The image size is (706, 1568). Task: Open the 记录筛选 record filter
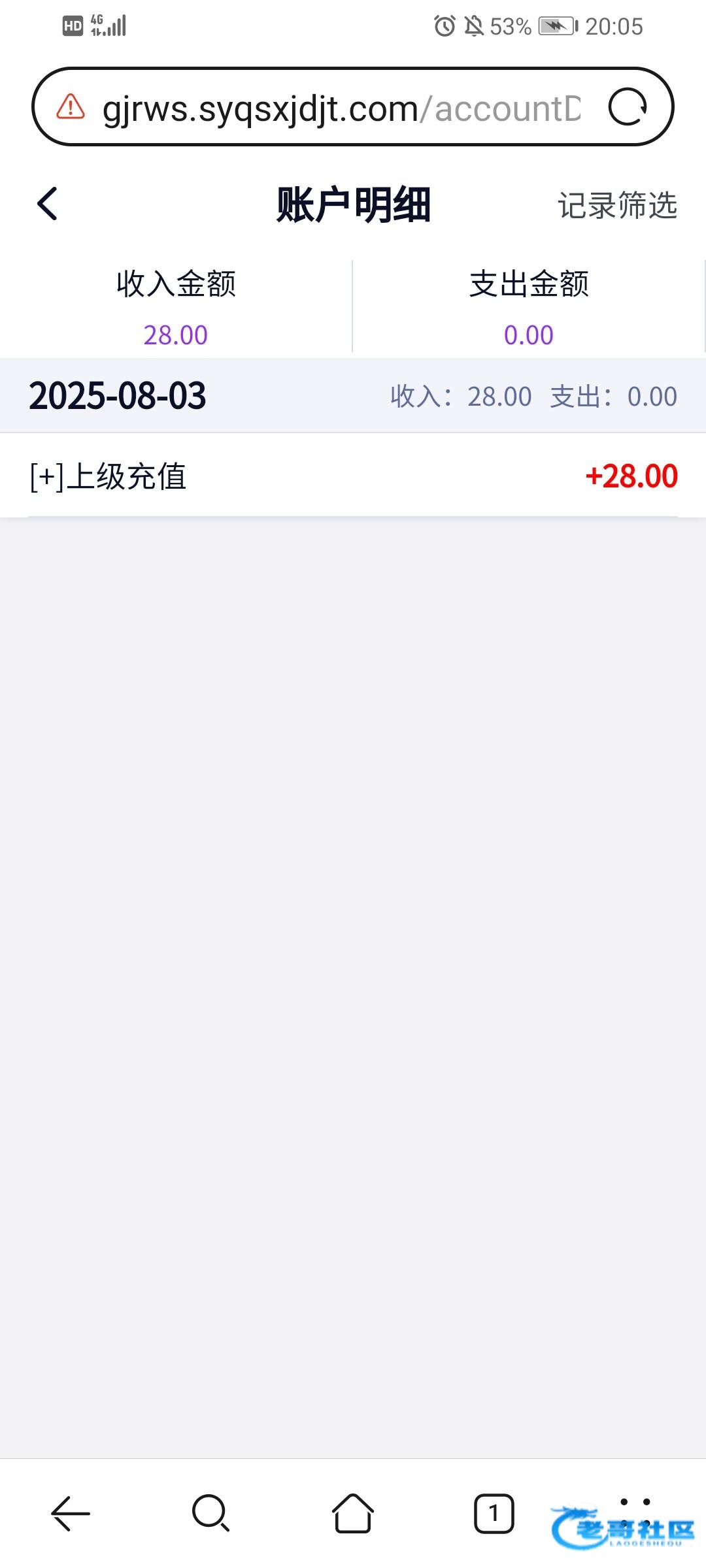point(617,205)
